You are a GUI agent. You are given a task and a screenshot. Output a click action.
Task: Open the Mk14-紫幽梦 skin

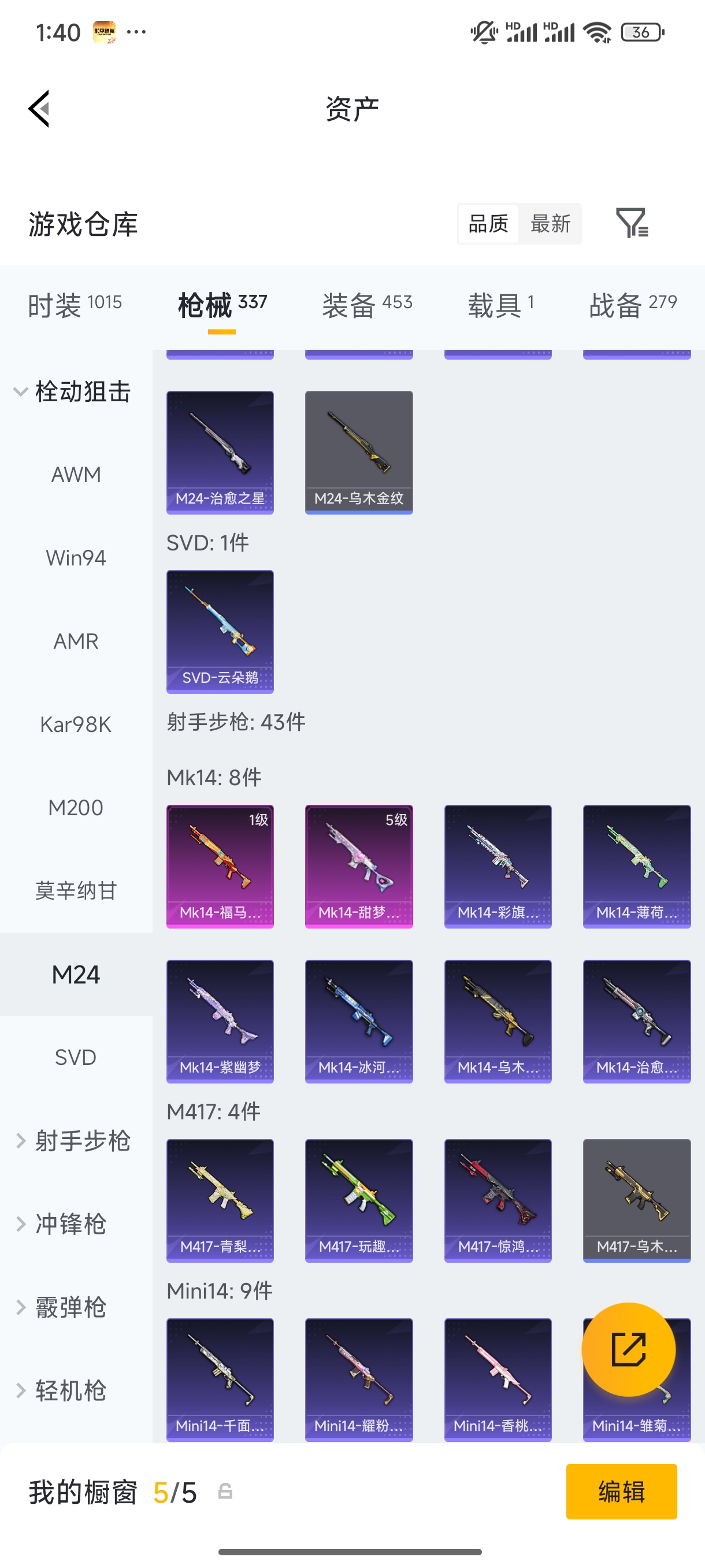[x=220, y=1022]
